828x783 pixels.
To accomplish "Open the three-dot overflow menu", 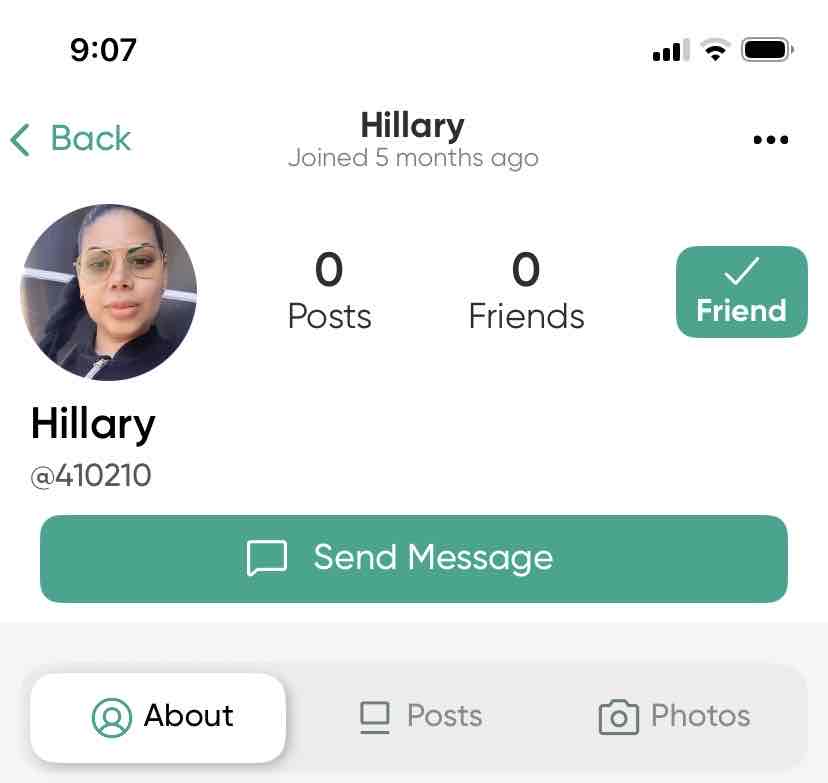I will [770, 140].
